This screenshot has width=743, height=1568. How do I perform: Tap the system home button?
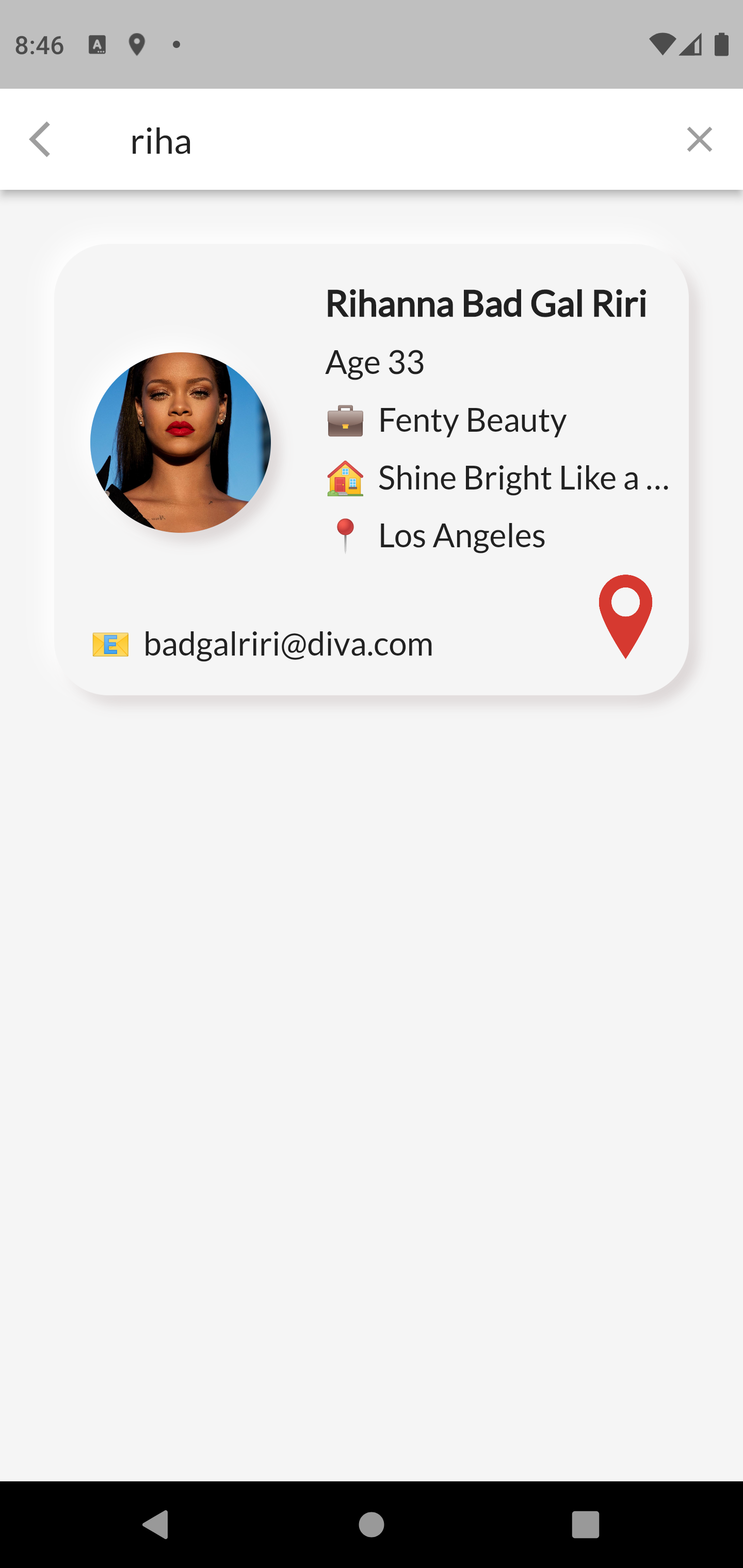coord(371,1524)
